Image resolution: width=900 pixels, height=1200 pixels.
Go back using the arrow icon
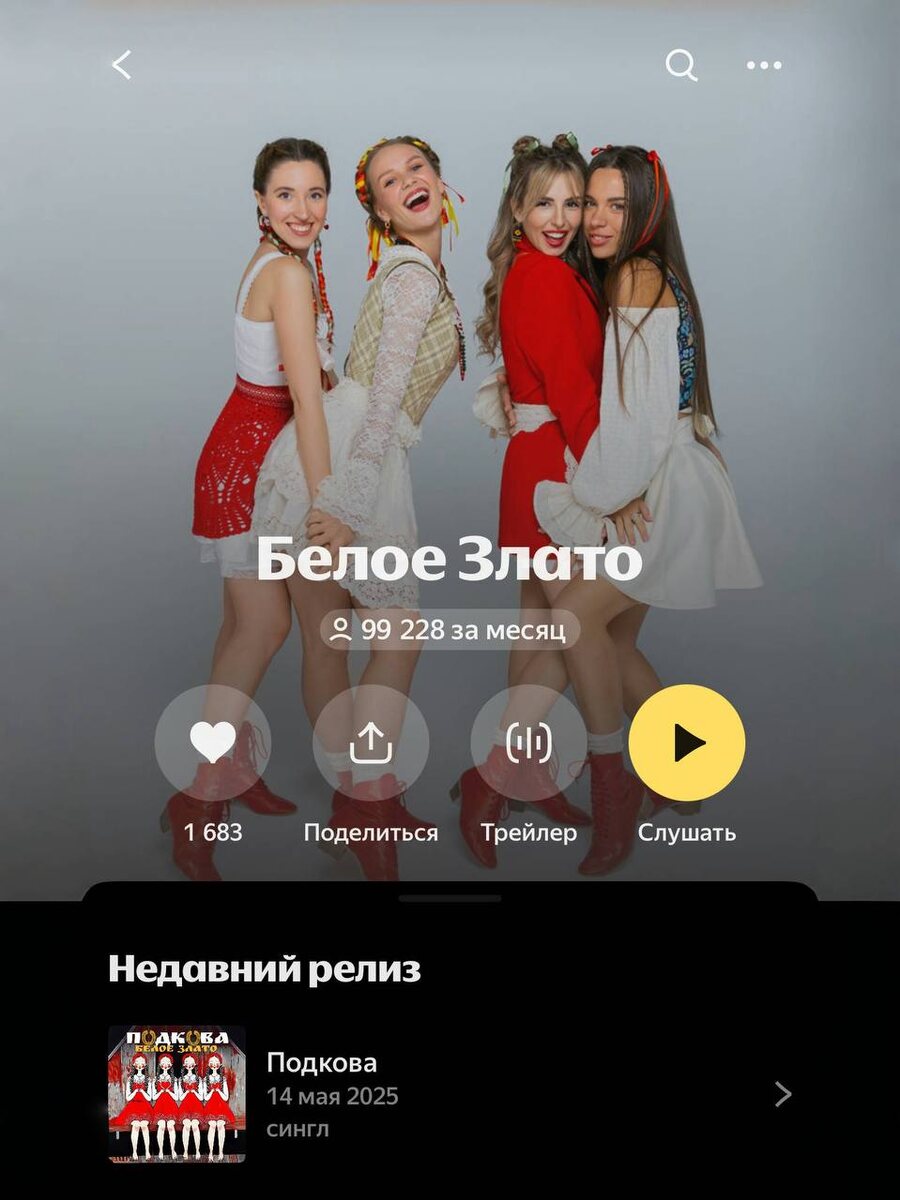pyautogui.click(x=121, y=66)
